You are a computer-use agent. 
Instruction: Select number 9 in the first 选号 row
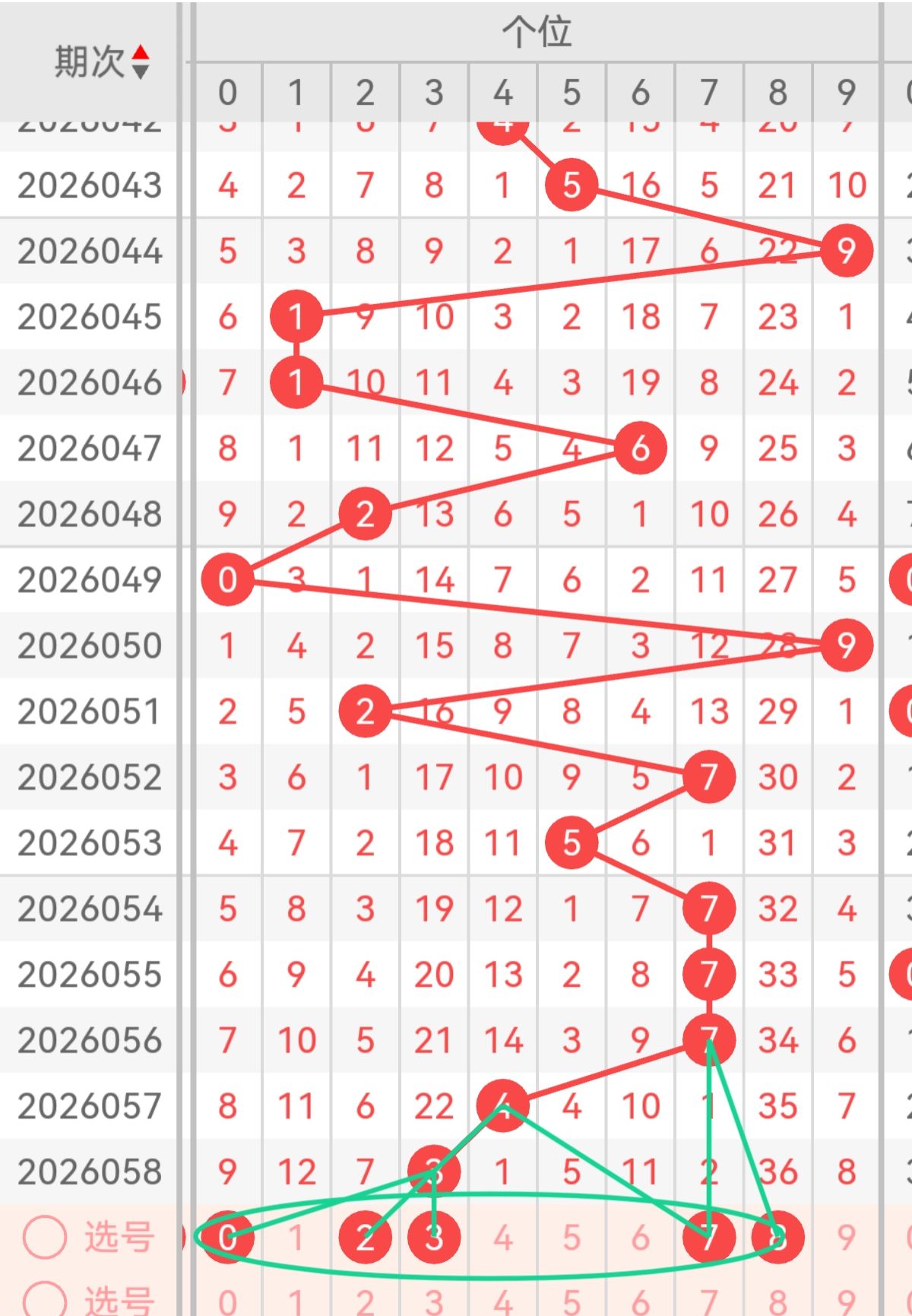(847, 1238)
